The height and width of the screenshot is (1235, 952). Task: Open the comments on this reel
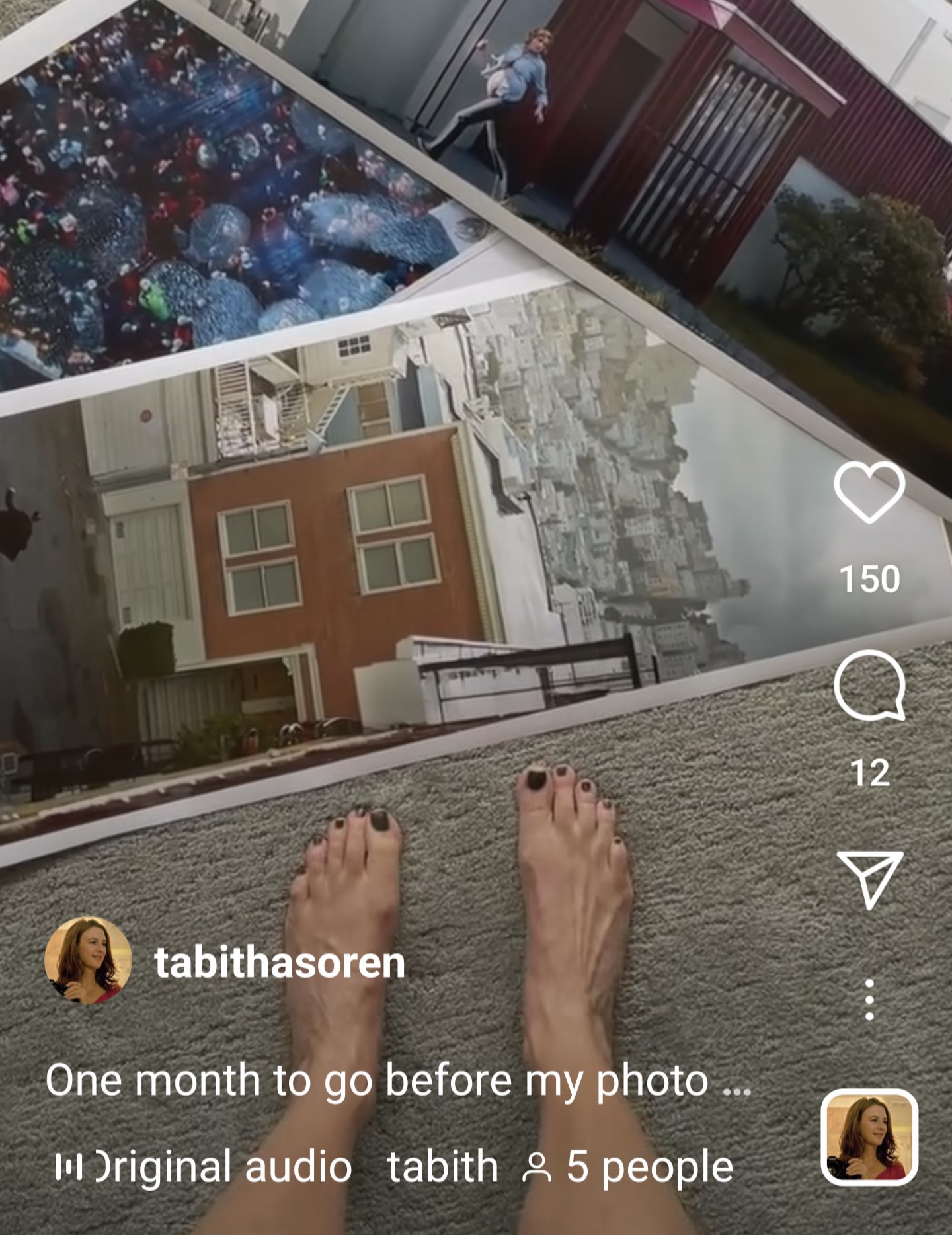tap(869, 685)
